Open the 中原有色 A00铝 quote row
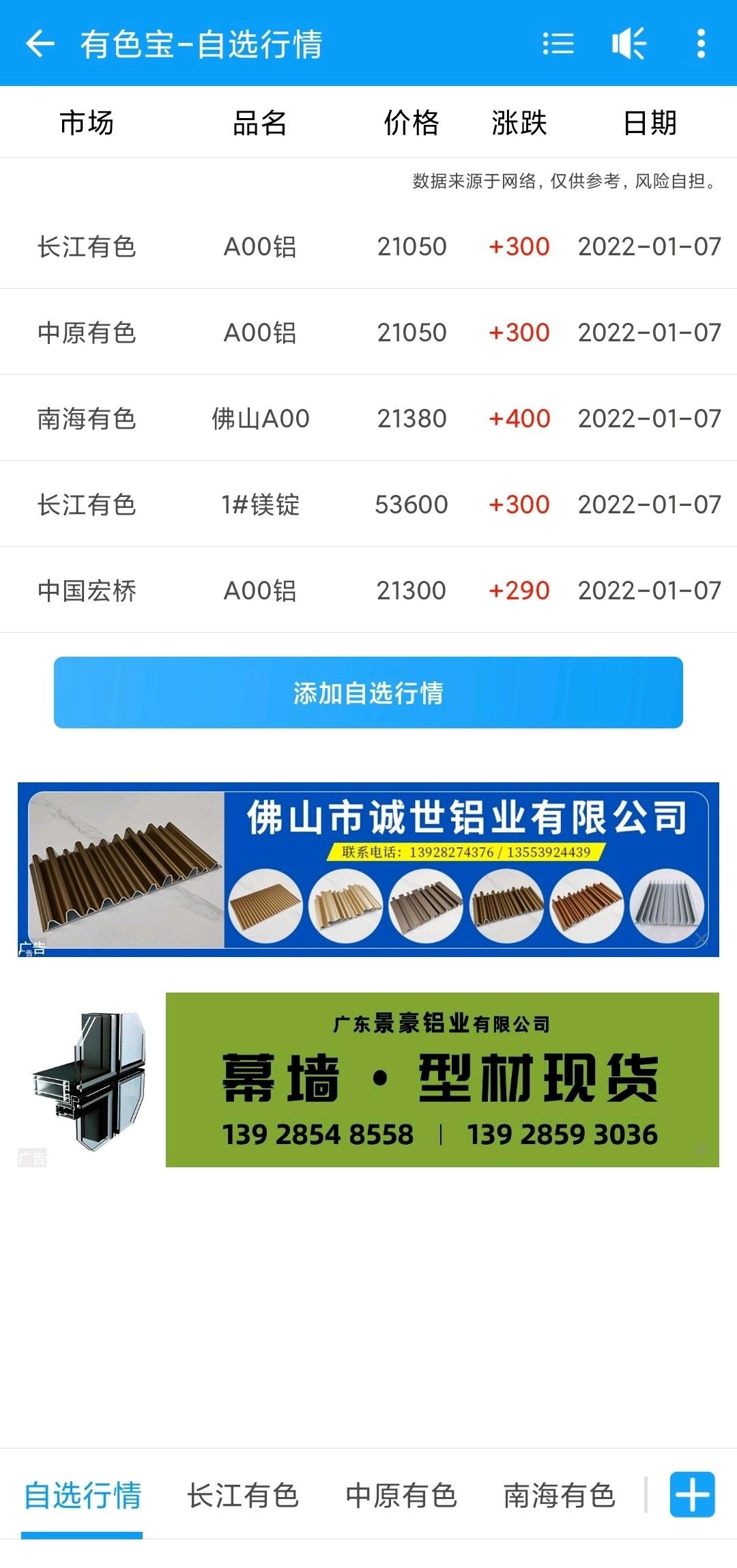This screenshot has width=737, height=1568. [369, 332]
